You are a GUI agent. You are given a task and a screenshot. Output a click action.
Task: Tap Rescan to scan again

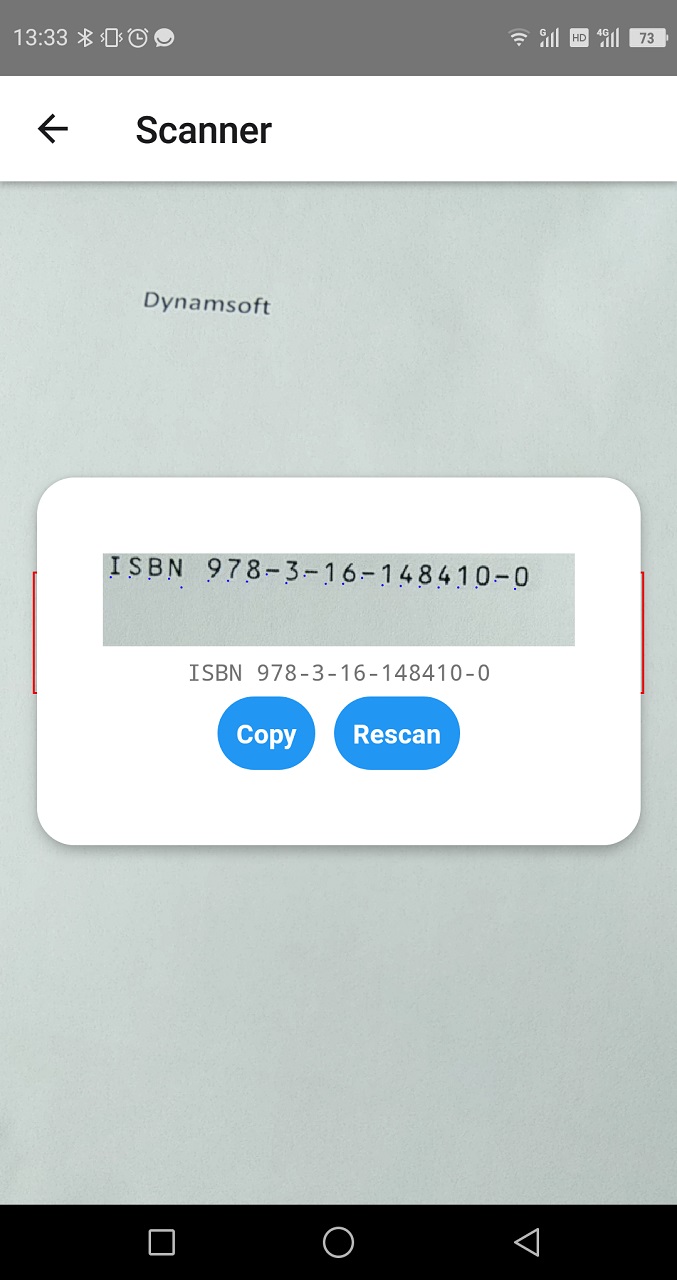pos(396,734)
